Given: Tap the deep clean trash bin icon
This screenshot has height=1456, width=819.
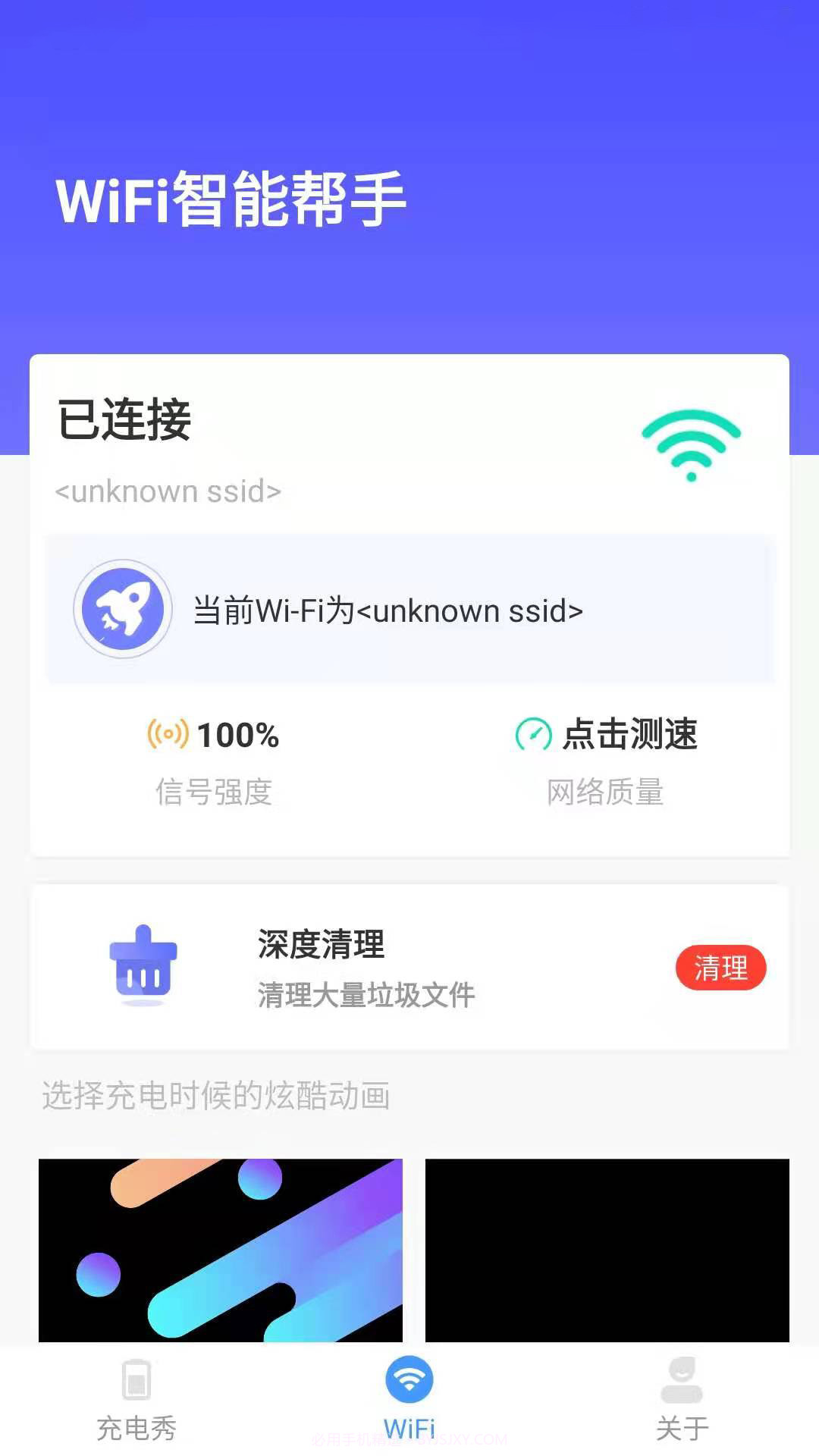Looking at the screenshot, I should [144, 965].
